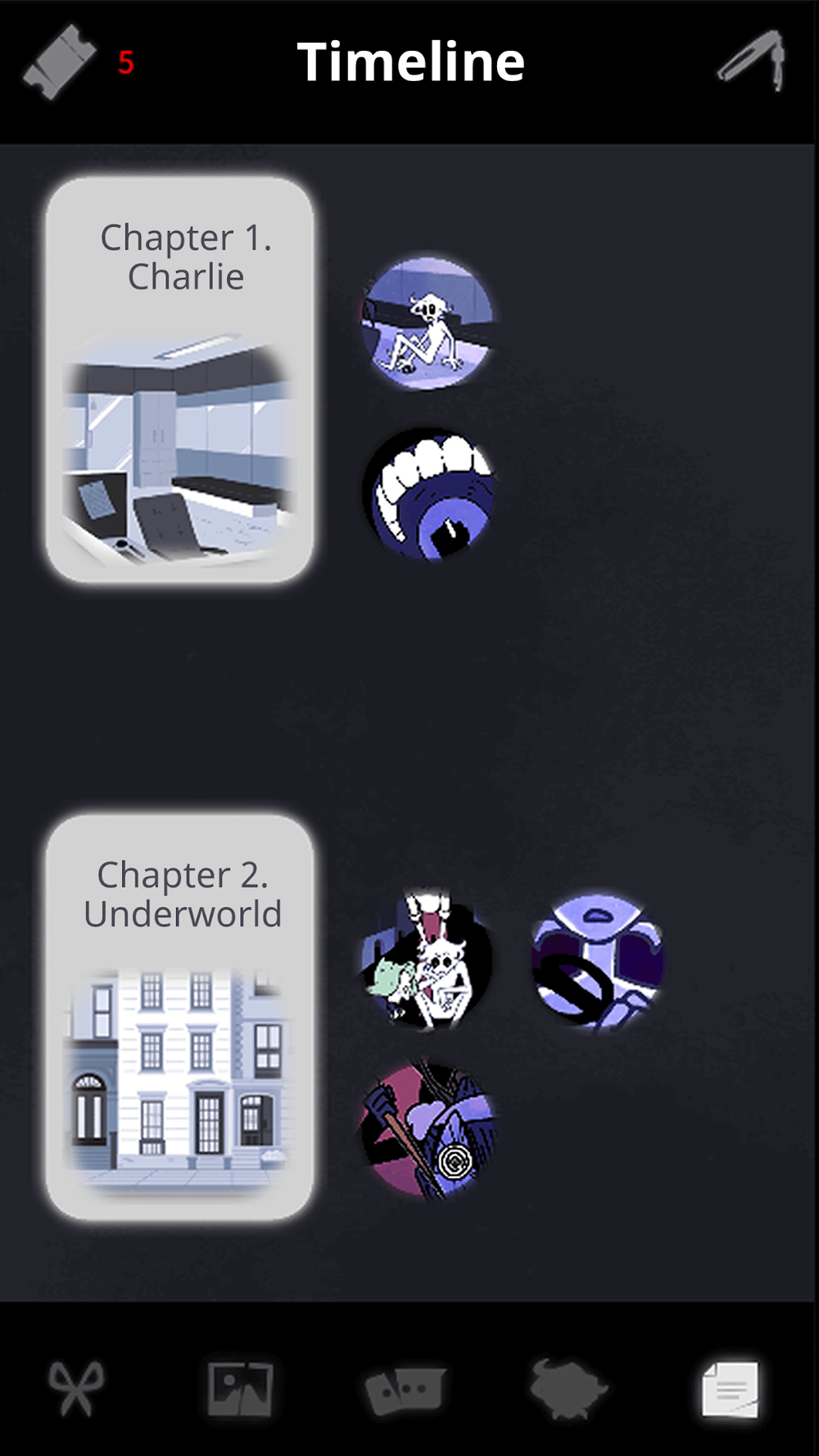Image resolution: width=819 pixels, height=1456 pixels.
Task: Switch to the cards tab
Action: point(405,1390)
